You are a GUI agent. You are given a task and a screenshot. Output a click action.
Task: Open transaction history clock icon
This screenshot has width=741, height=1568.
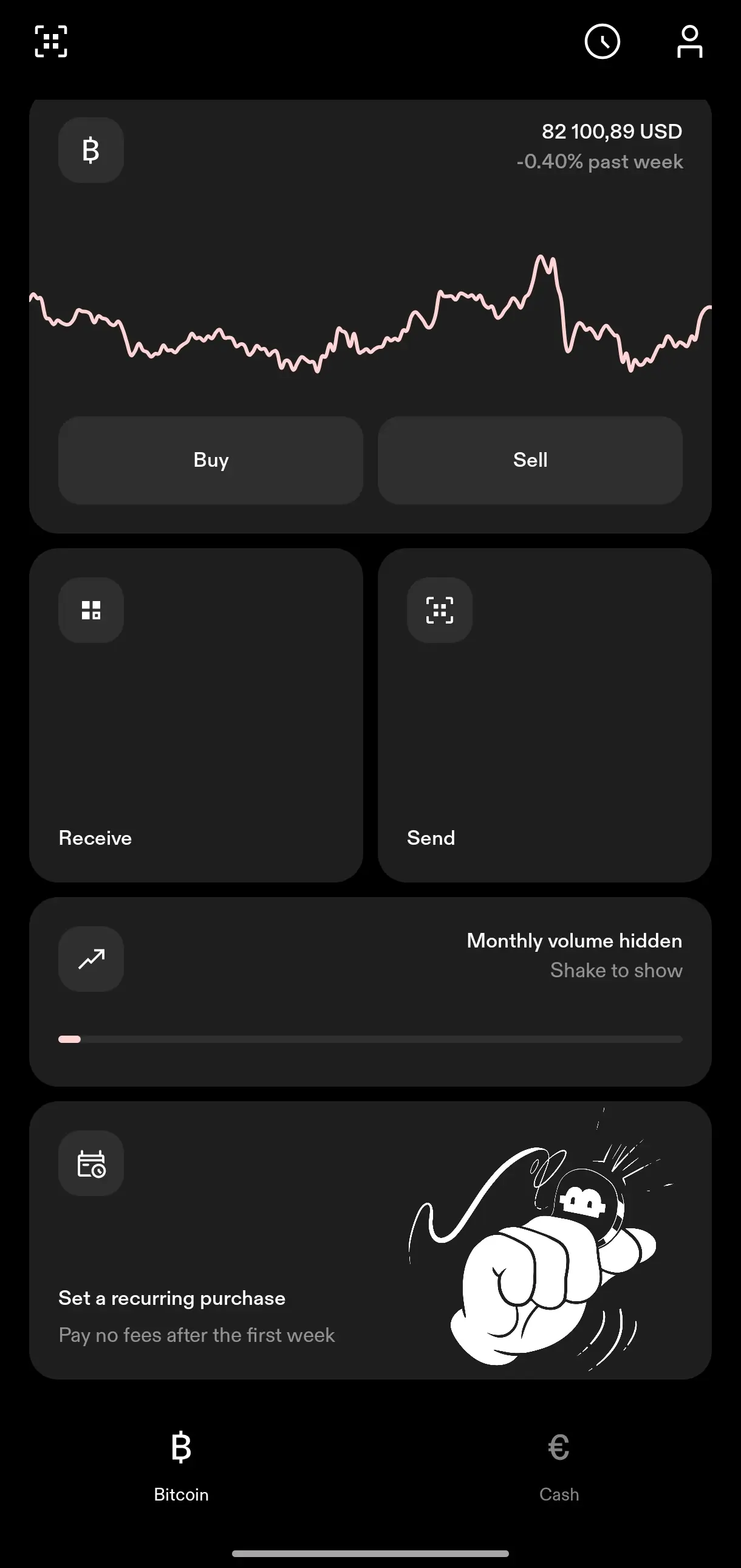coord(603,41)
